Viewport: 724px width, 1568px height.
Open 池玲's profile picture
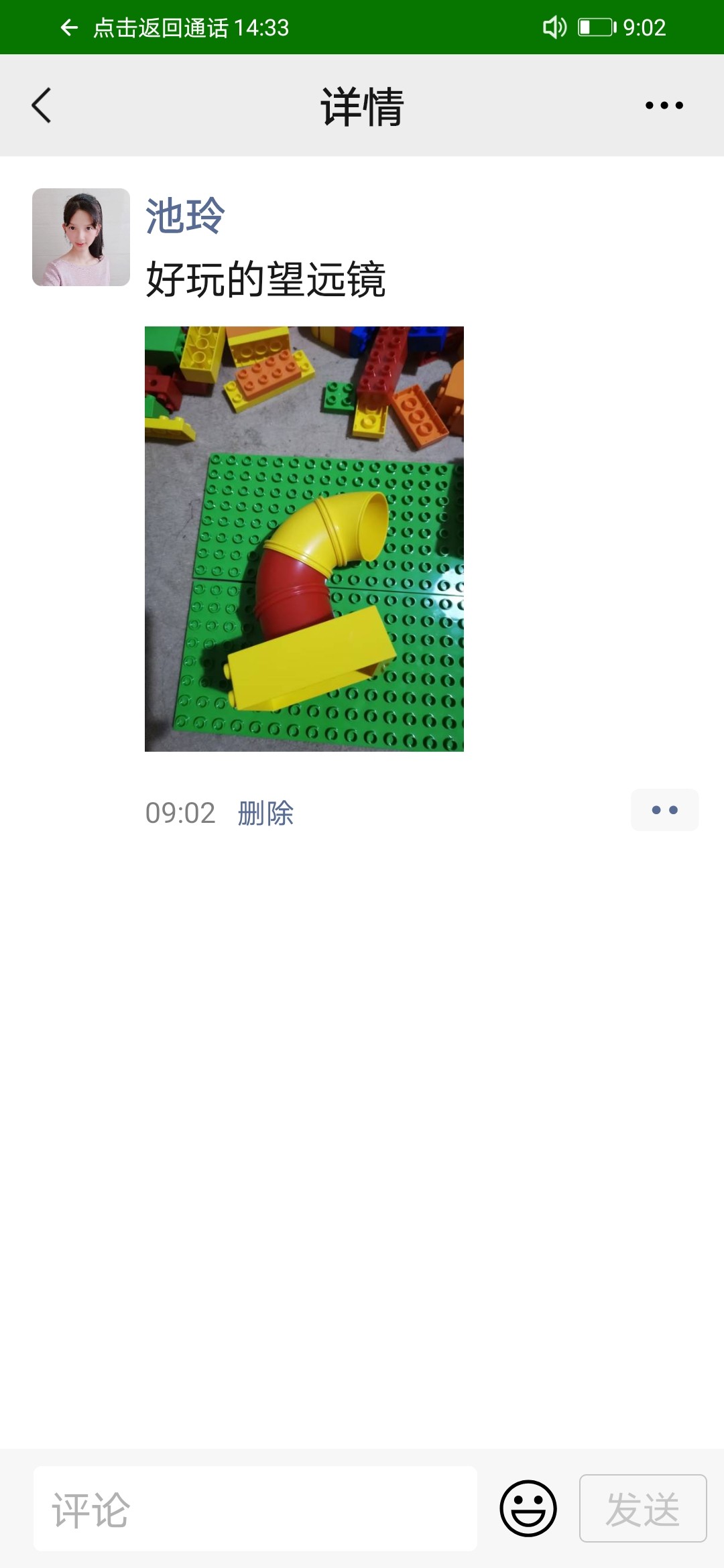click(x=81, y=237)
